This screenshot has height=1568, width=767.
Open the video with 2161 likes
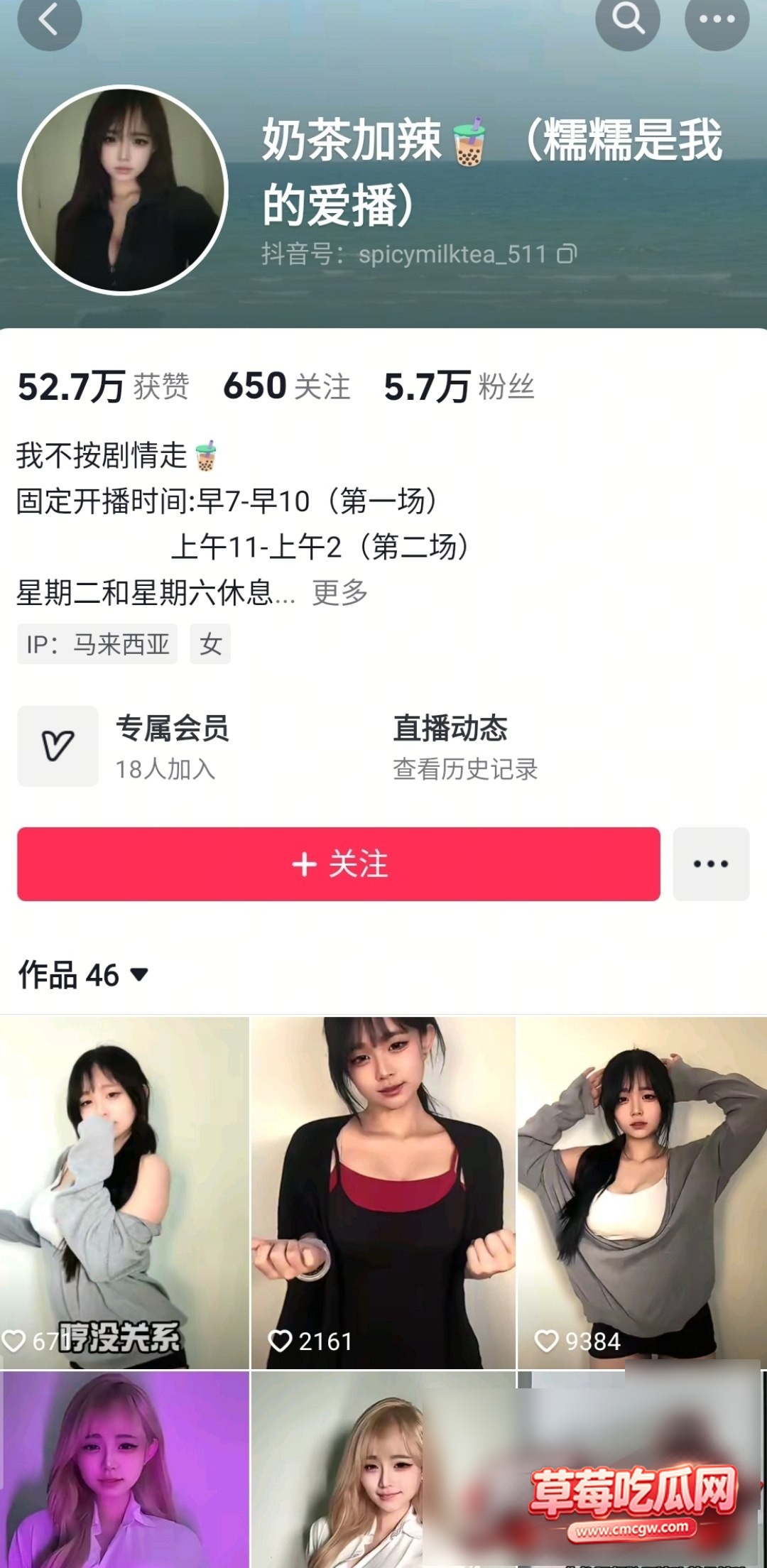point(383,1193)
